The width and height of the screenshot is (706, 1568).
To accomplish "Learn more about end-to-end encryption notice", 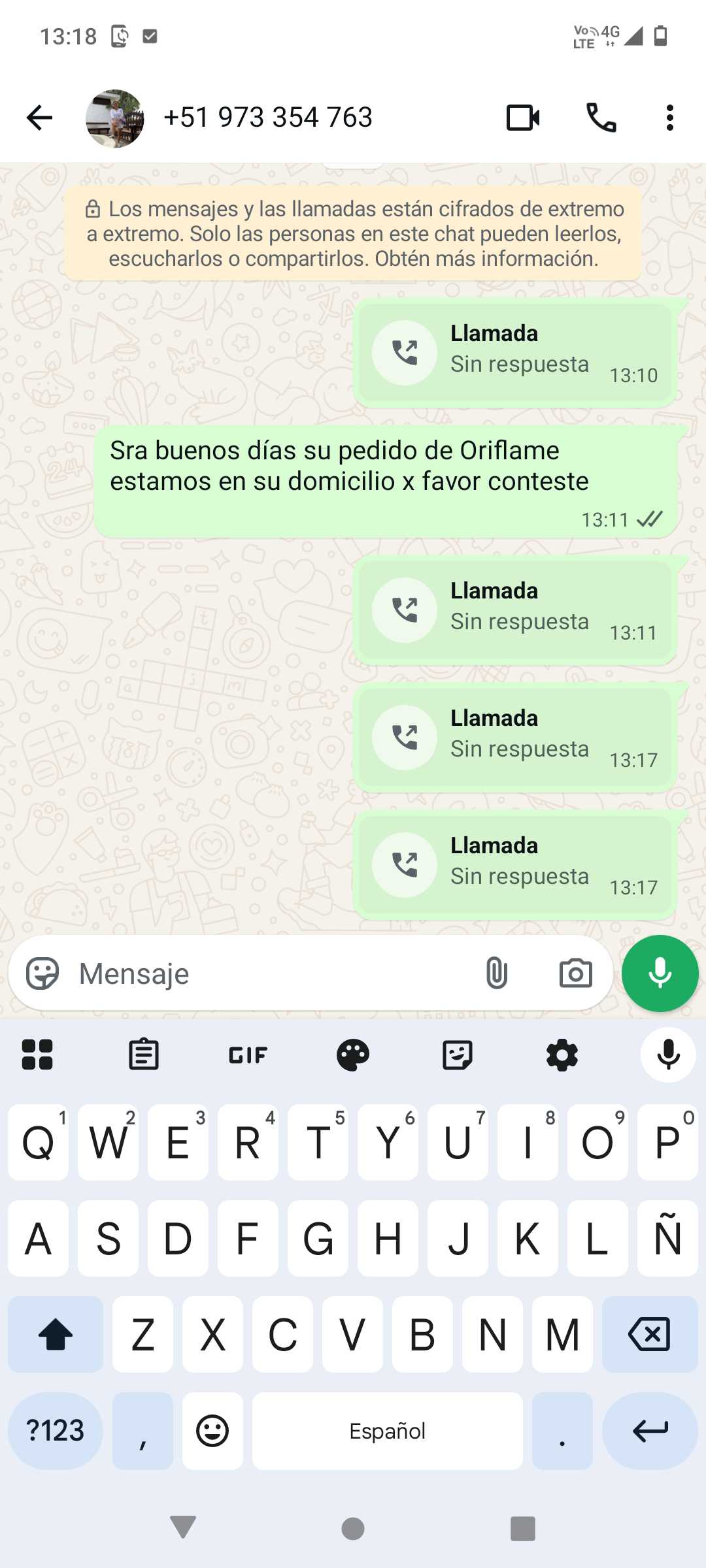I will pos(486,259).
